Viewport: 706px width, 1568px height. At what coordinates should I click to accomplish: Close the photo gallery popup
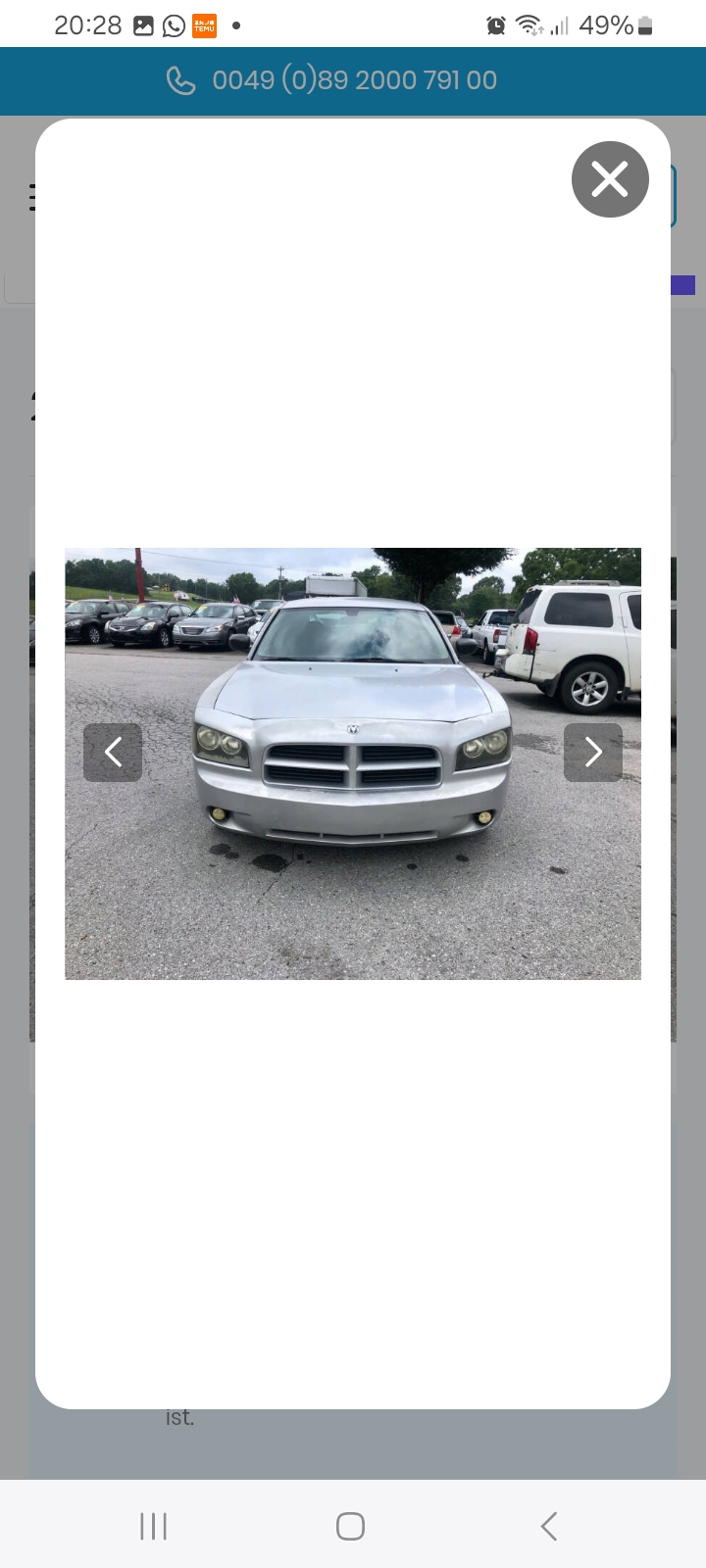click(x=610, y=179)
